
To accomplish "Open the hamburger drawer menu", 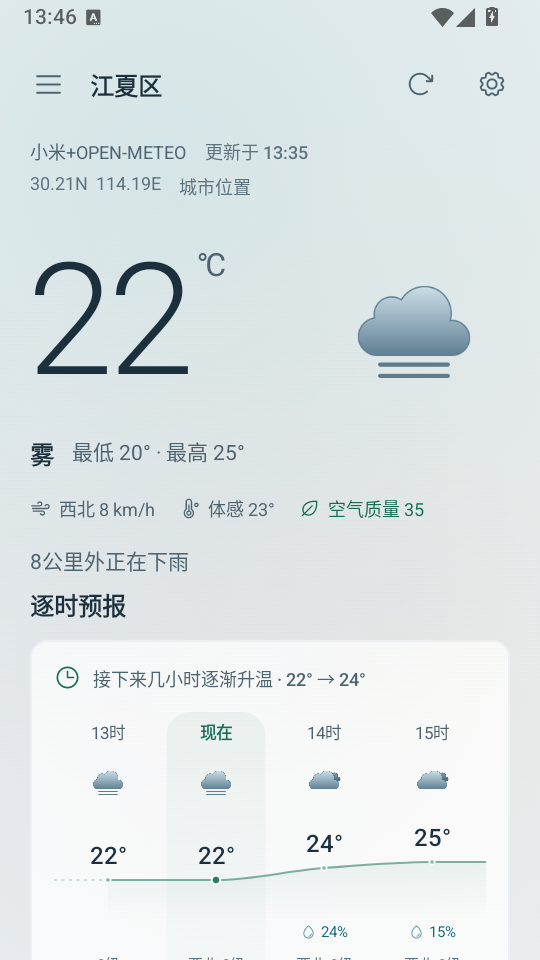I will tap(48, 84).
